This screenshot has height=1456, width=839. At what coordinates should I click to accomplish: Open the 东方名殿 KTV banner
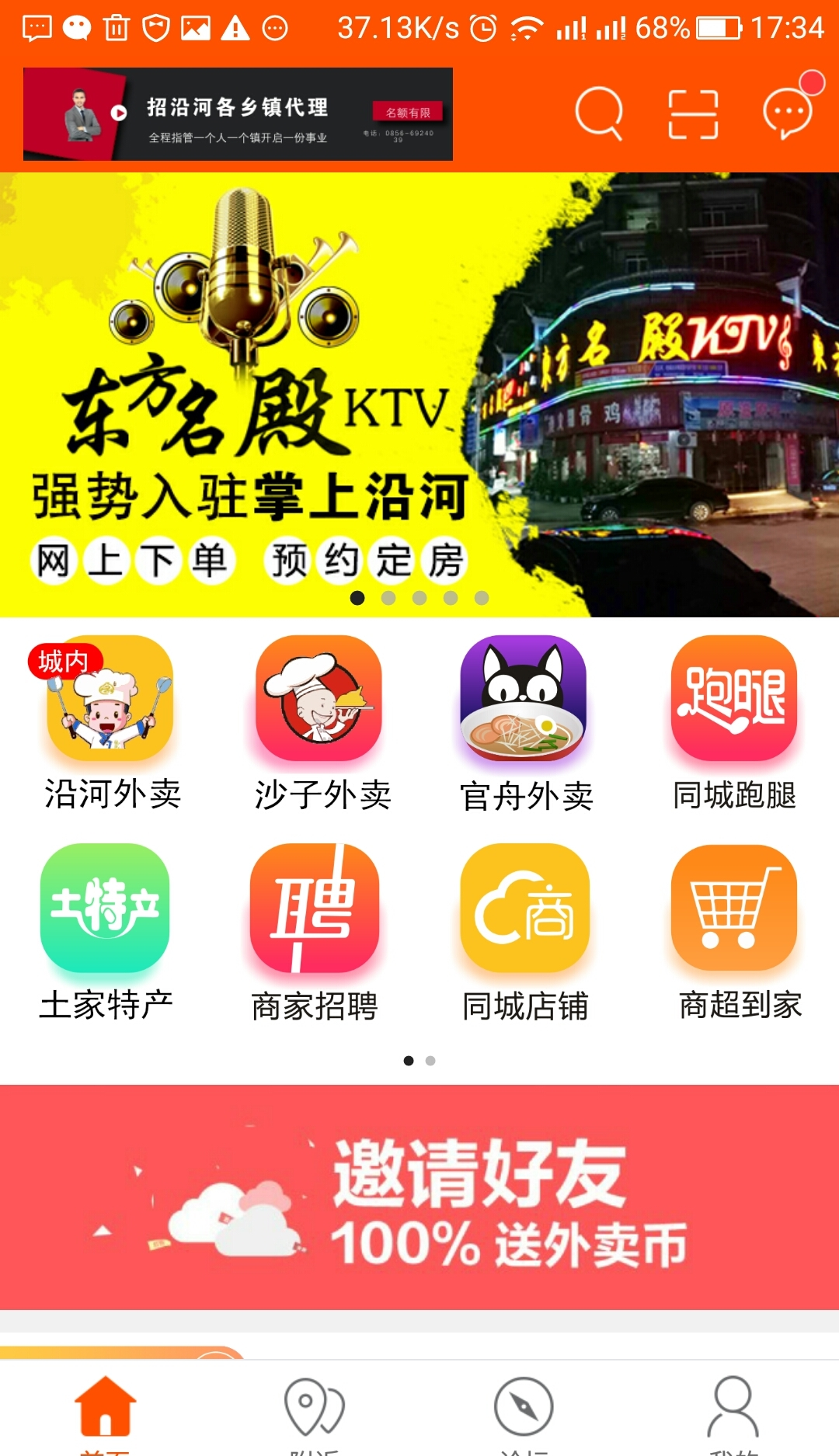tap(419, 394)
